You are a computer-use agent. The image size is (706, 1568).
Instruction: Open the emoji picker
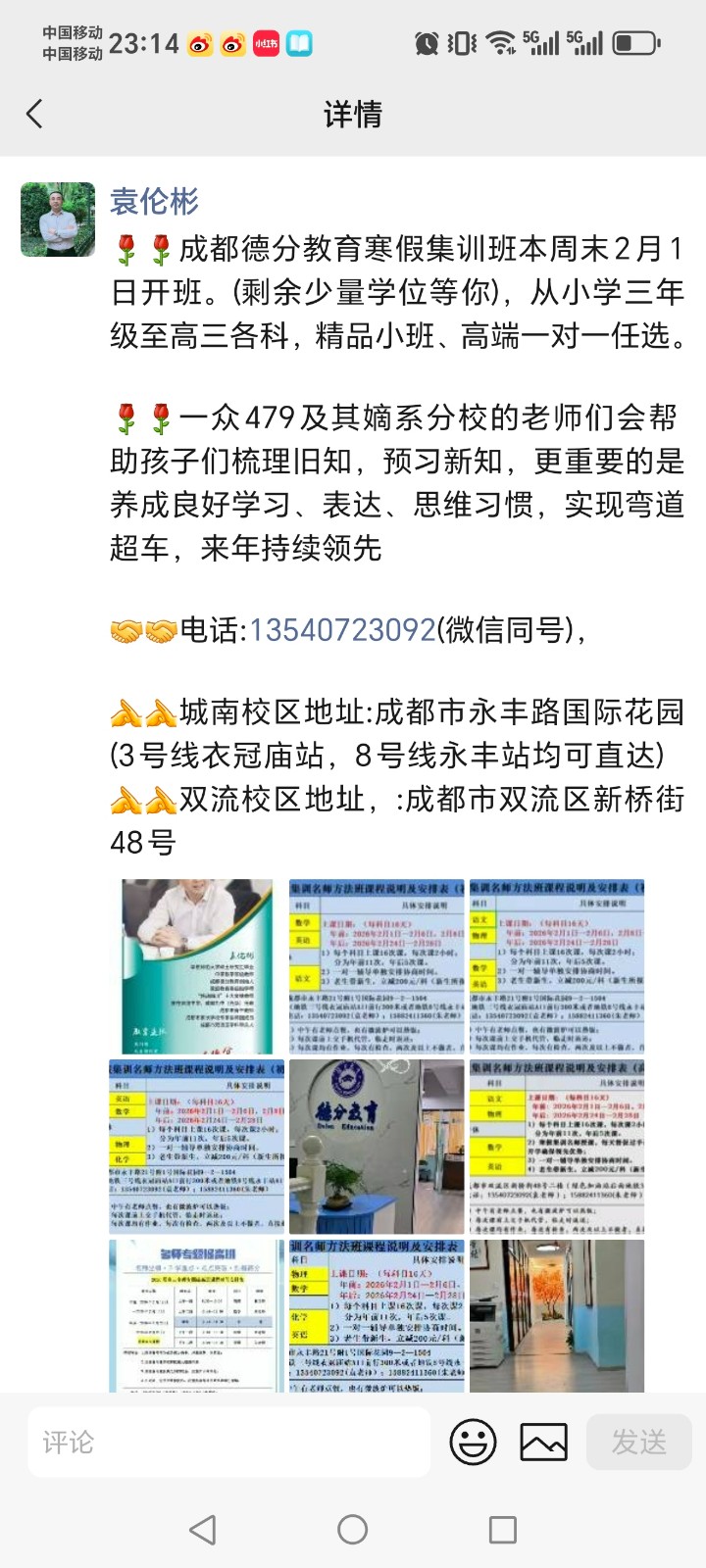point(473,1442)
